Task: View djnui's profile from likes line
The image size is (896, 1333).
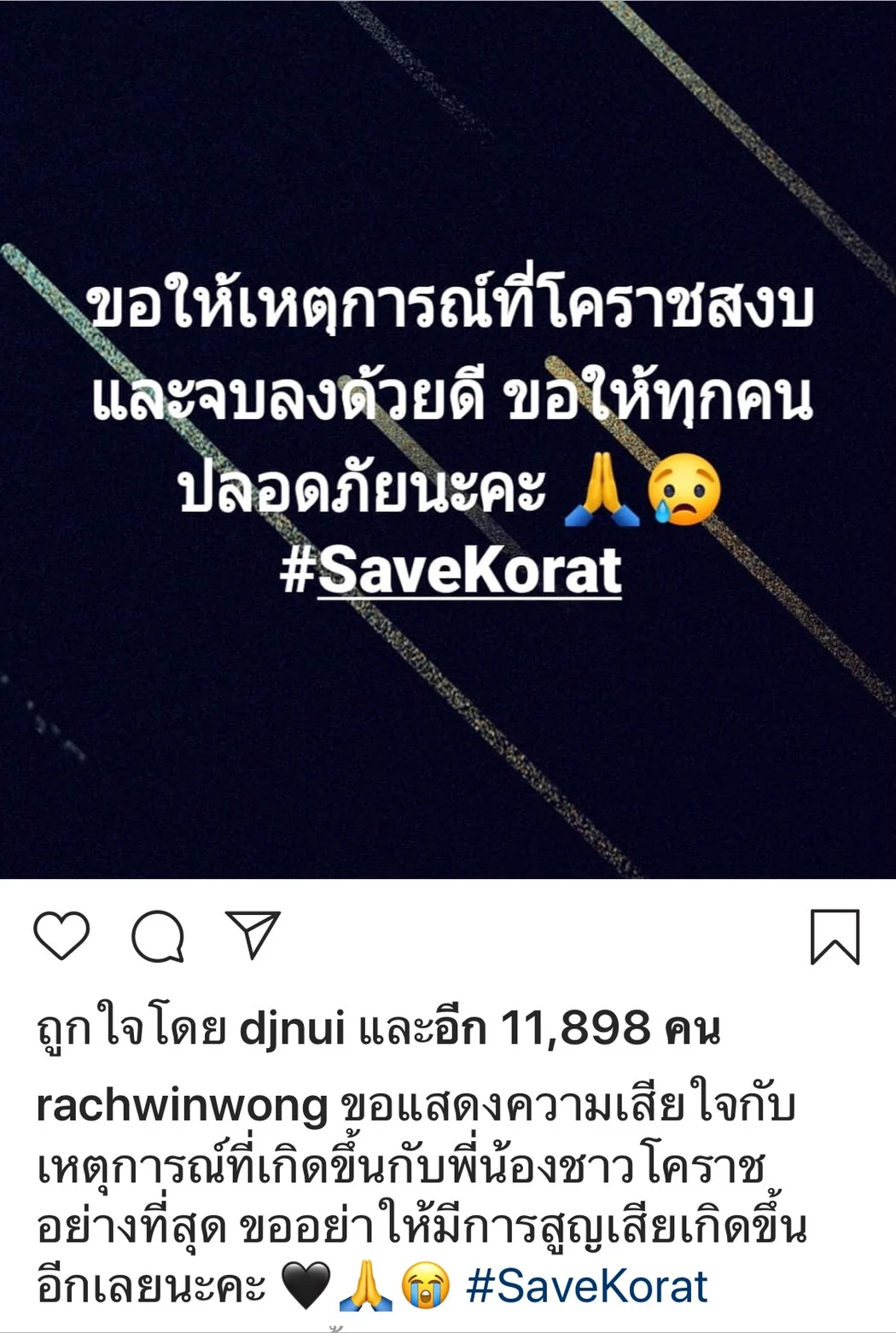Action: pyautogui.click(x=292, y=1028)
